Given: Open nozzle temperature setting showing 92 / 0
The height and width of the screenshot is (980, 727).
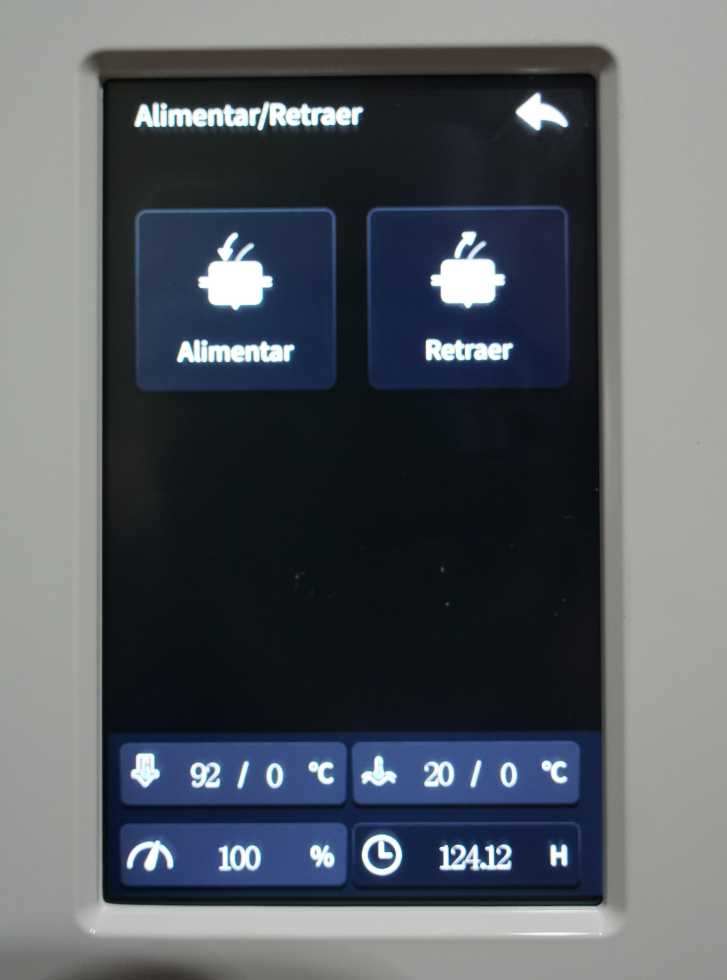Looking at the screenshot, I should [x=233, y=774].
